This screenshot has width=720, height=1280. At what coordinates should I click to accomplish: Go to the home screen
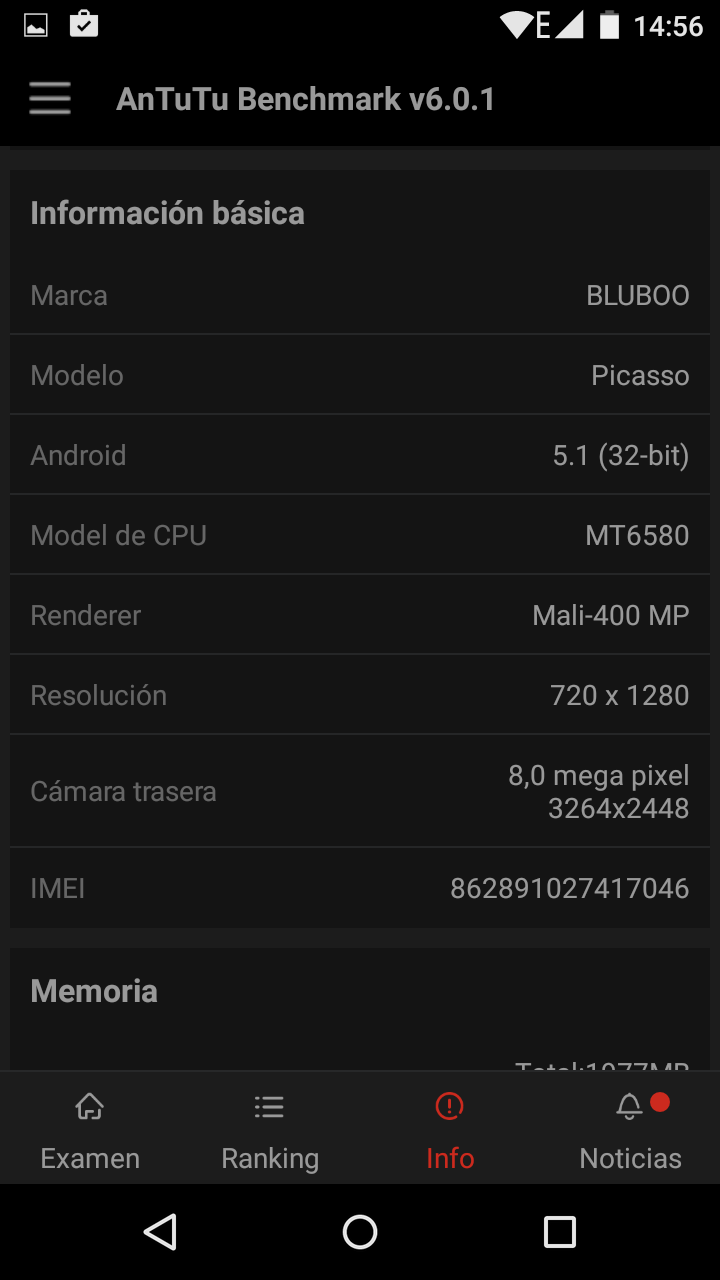click(360, 1232)
